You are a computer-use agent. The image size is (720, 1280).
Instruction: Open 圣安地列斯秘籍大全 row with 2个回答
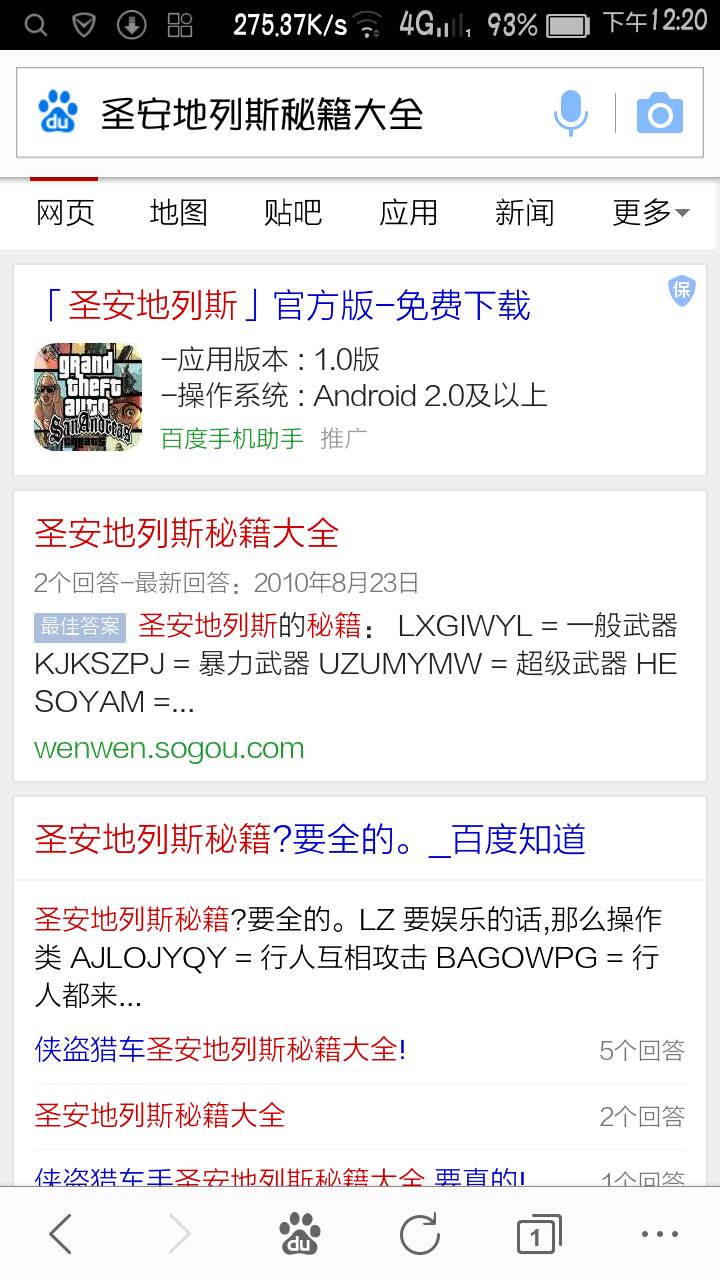point(160,1115)
